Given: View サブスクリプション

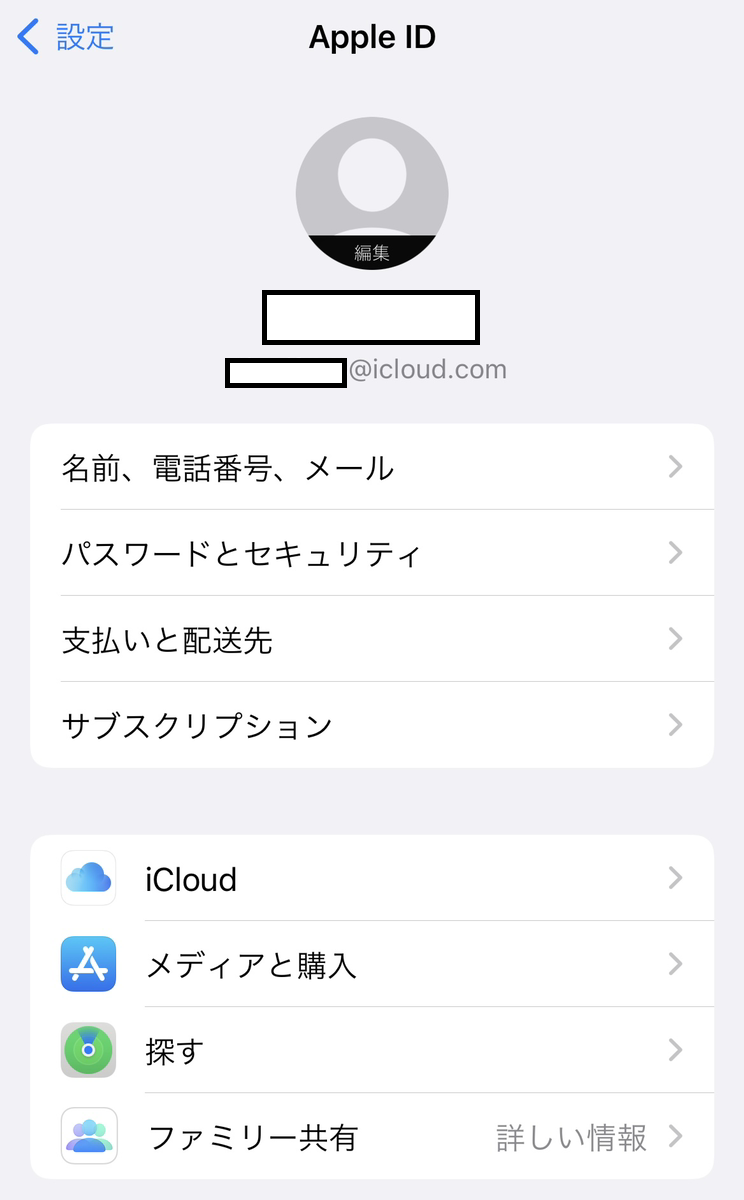Looking at the screenshot, I should [372, 725].
